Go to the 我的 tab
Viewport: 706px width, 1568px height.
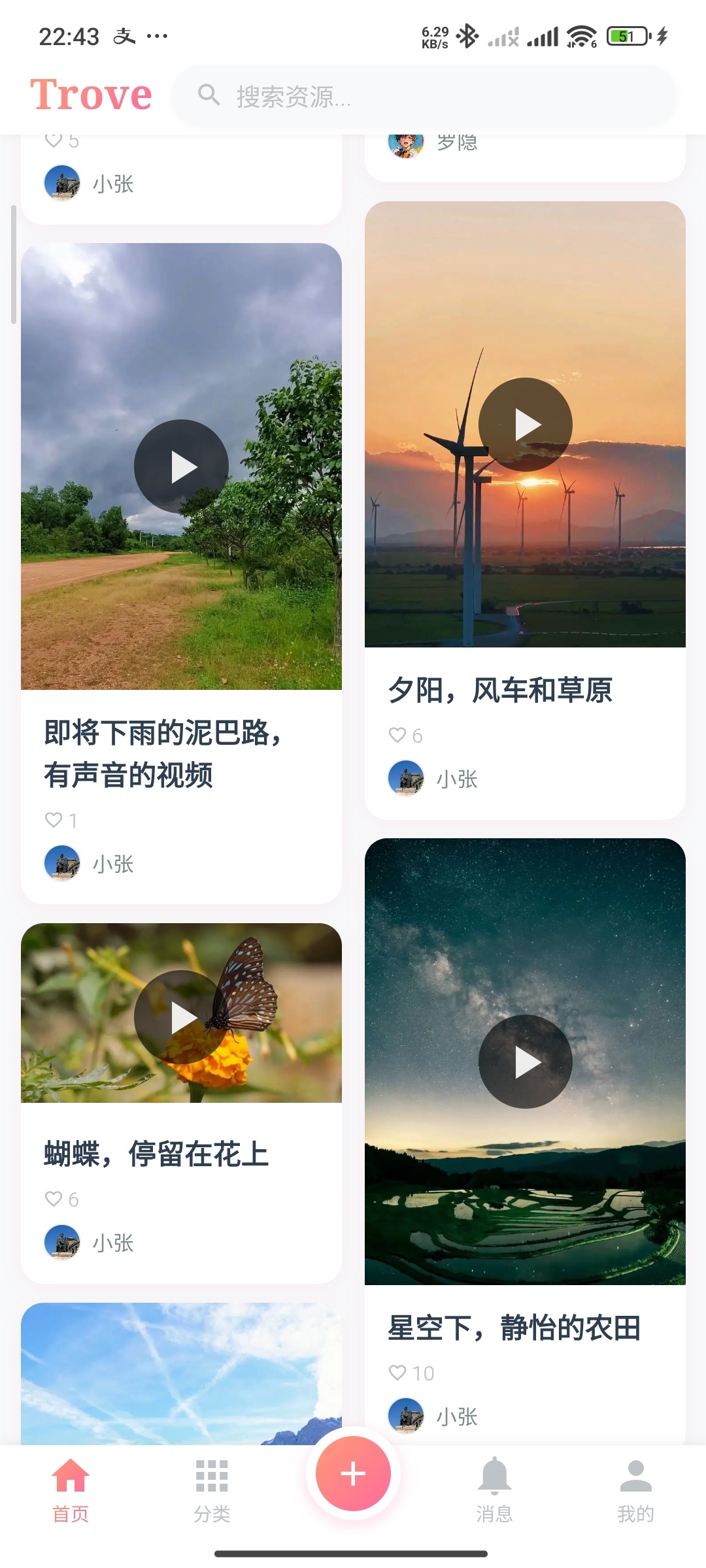(x=635, y=1491)
